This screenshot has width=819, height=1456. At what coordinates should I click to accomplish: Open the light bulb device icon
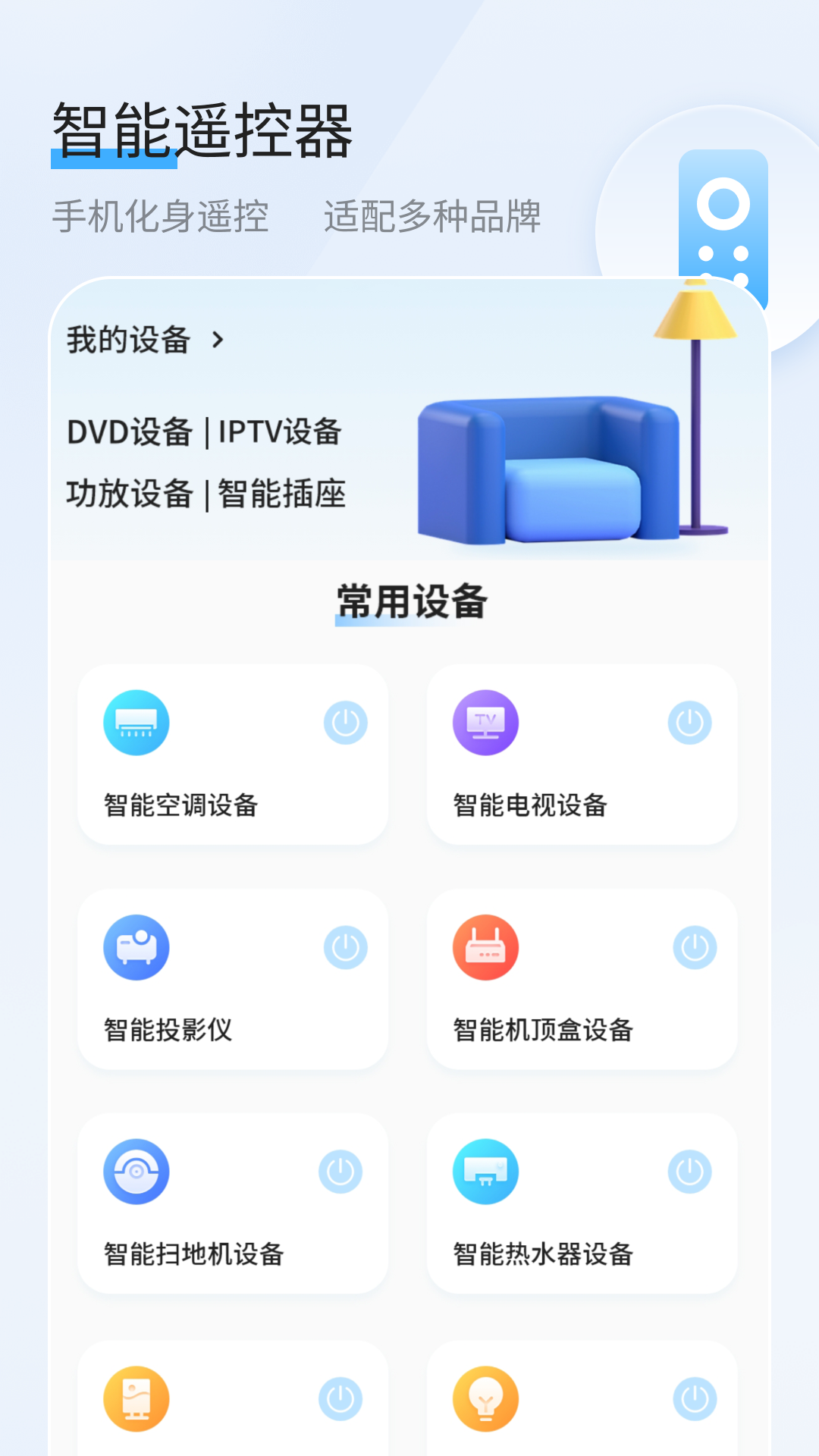click(x=485, y=1399)
